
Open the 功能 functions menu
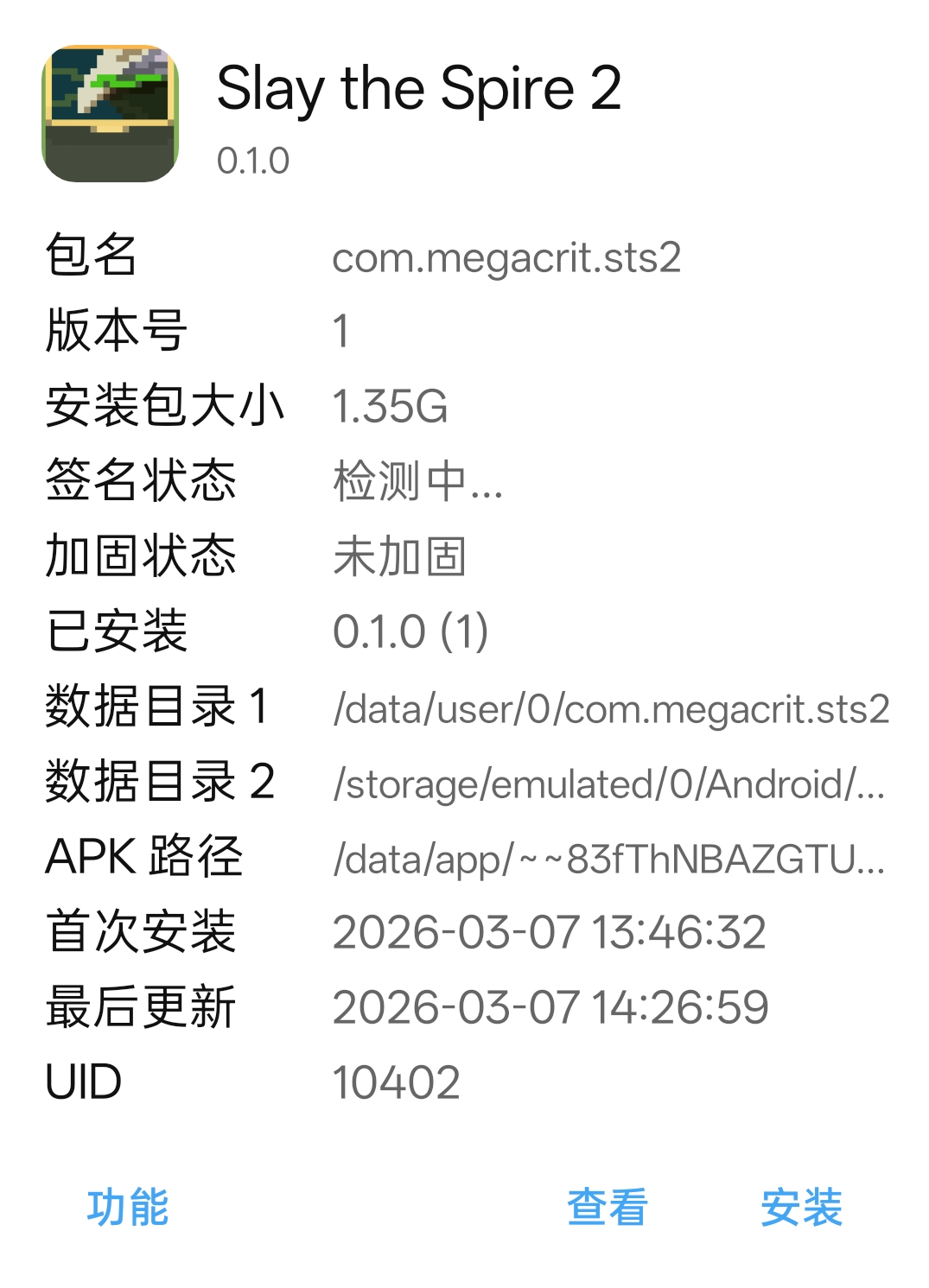pyautogui.click(x=128, y=1207)
